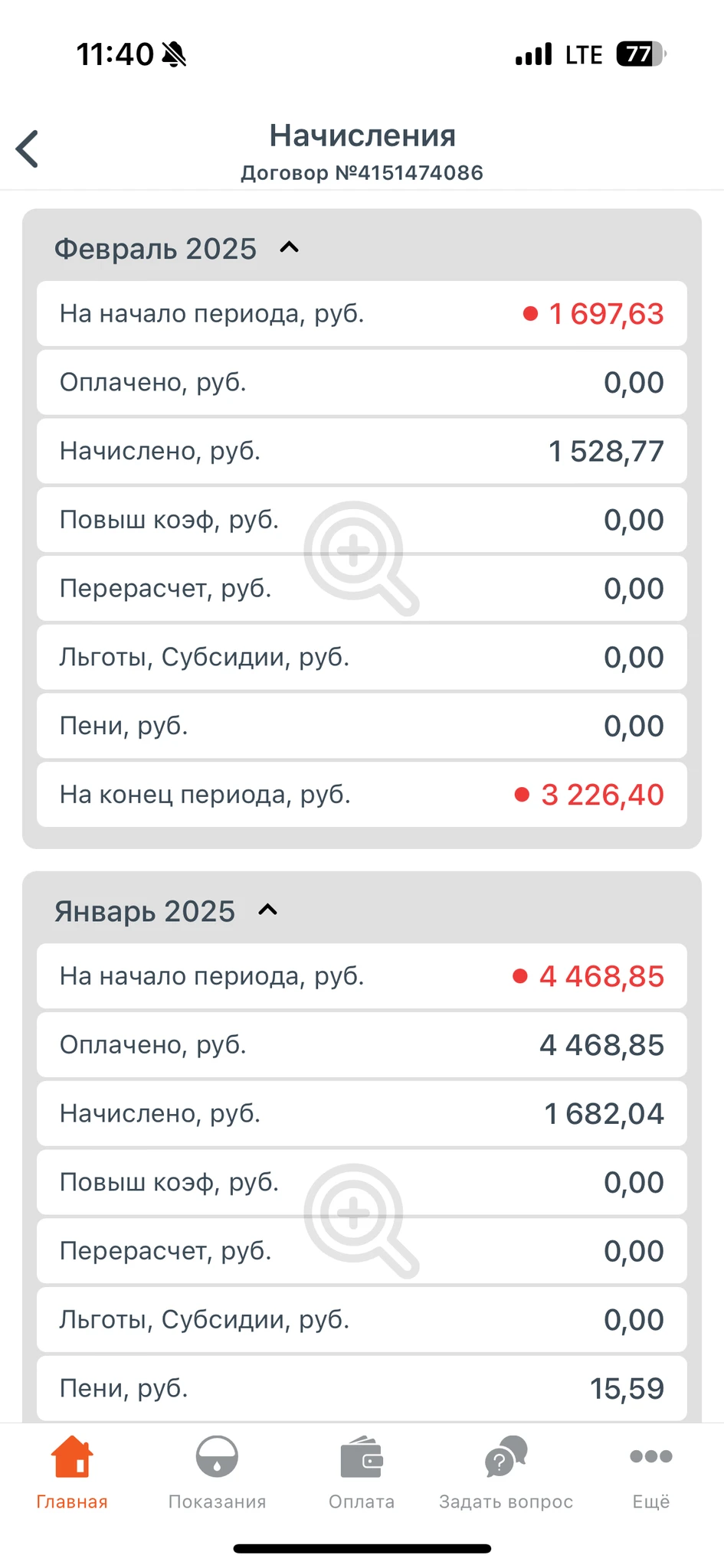Go to the Оплата tab
The height and width of the screenshot is (1568, 724).
(362, 1473)
